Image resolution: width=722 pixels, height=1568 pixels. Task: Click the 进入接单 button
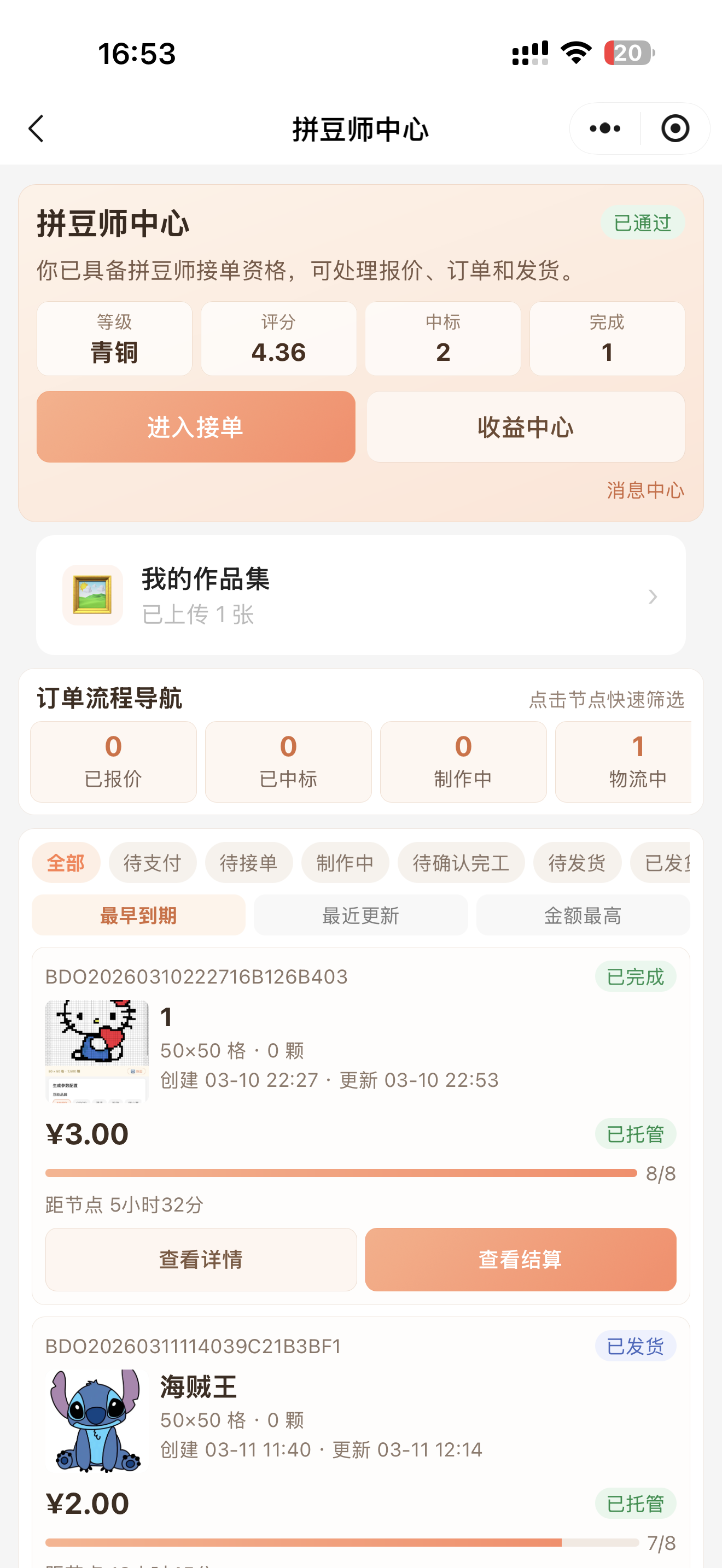pos(195,426)
